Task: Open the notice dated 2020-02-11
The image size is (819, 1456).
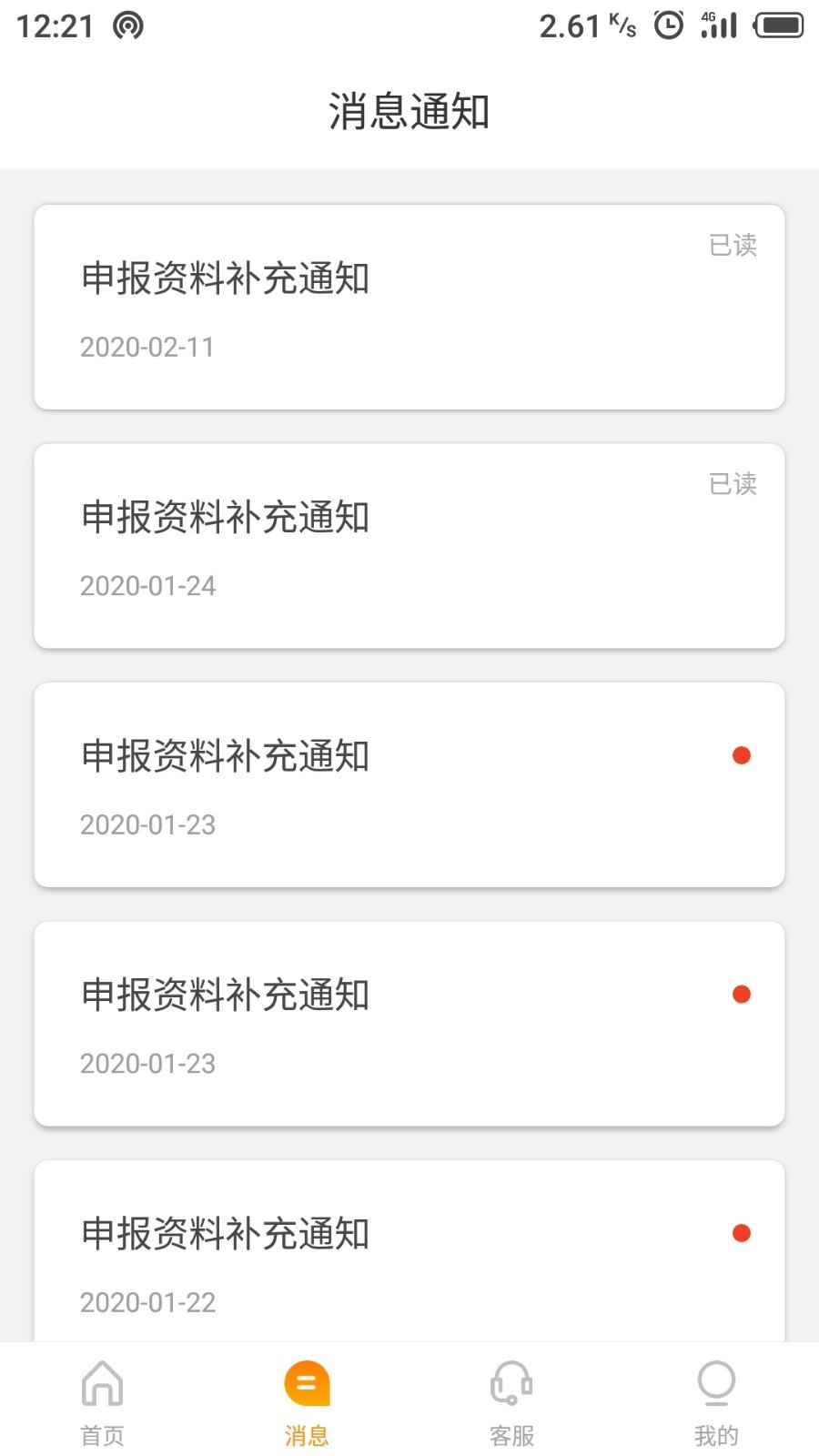Action: [x=409, y=307]
